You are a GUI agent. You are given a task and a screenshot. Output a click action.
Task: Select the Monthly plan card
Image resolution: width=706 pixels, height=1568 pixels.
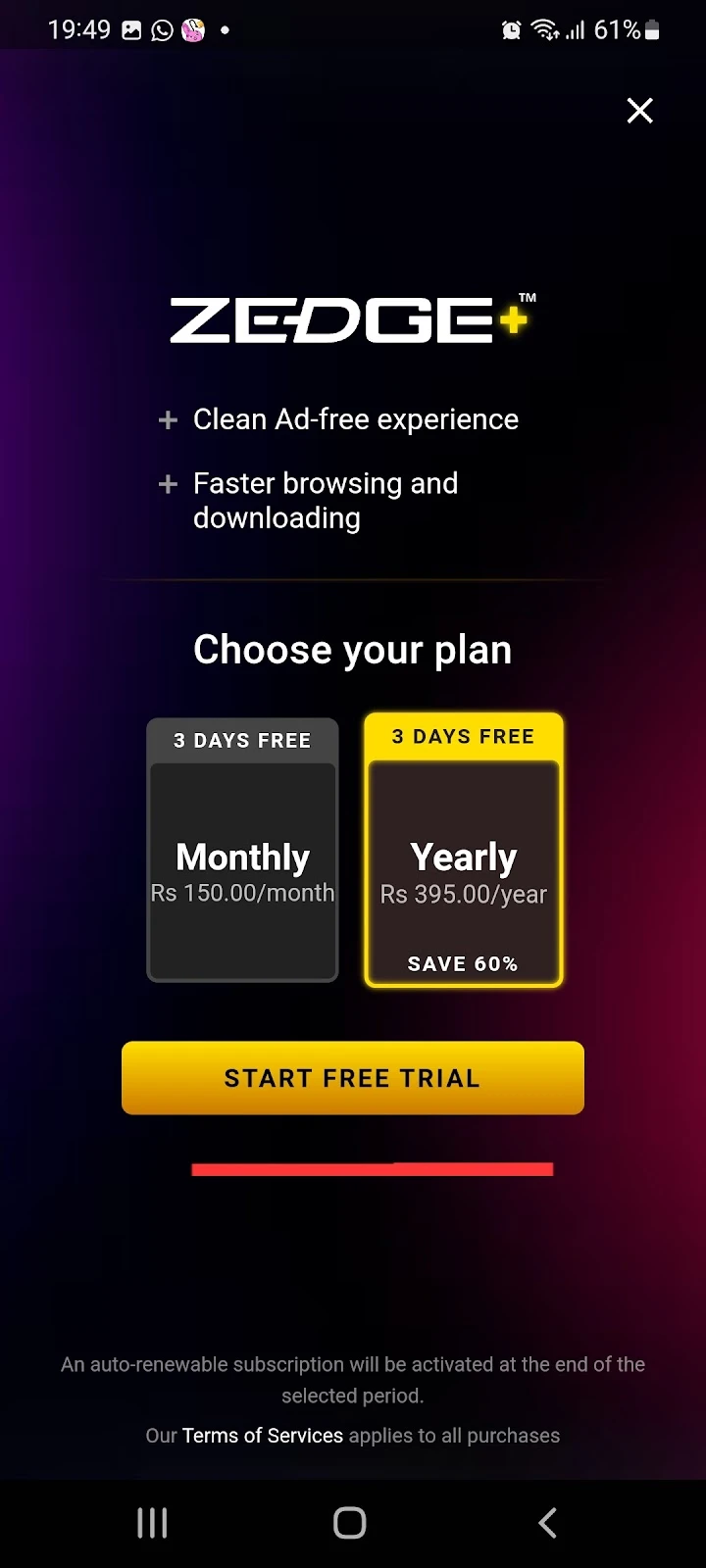(x=242, y=850)
